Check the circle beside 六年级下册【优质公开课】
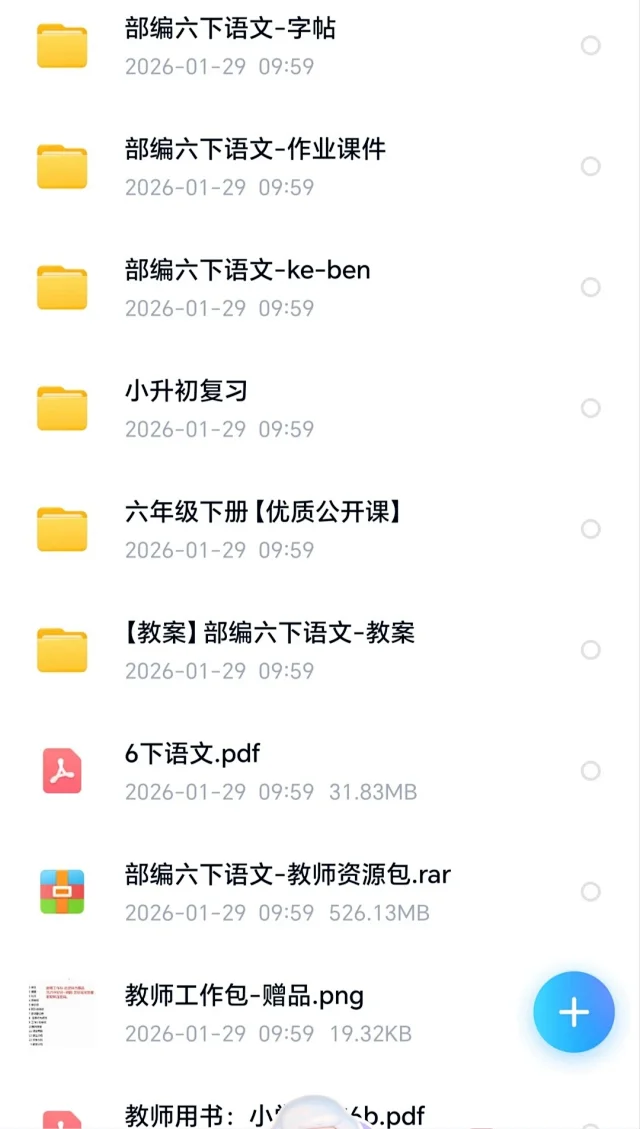 pyautogui.click(x=591, y=529)
